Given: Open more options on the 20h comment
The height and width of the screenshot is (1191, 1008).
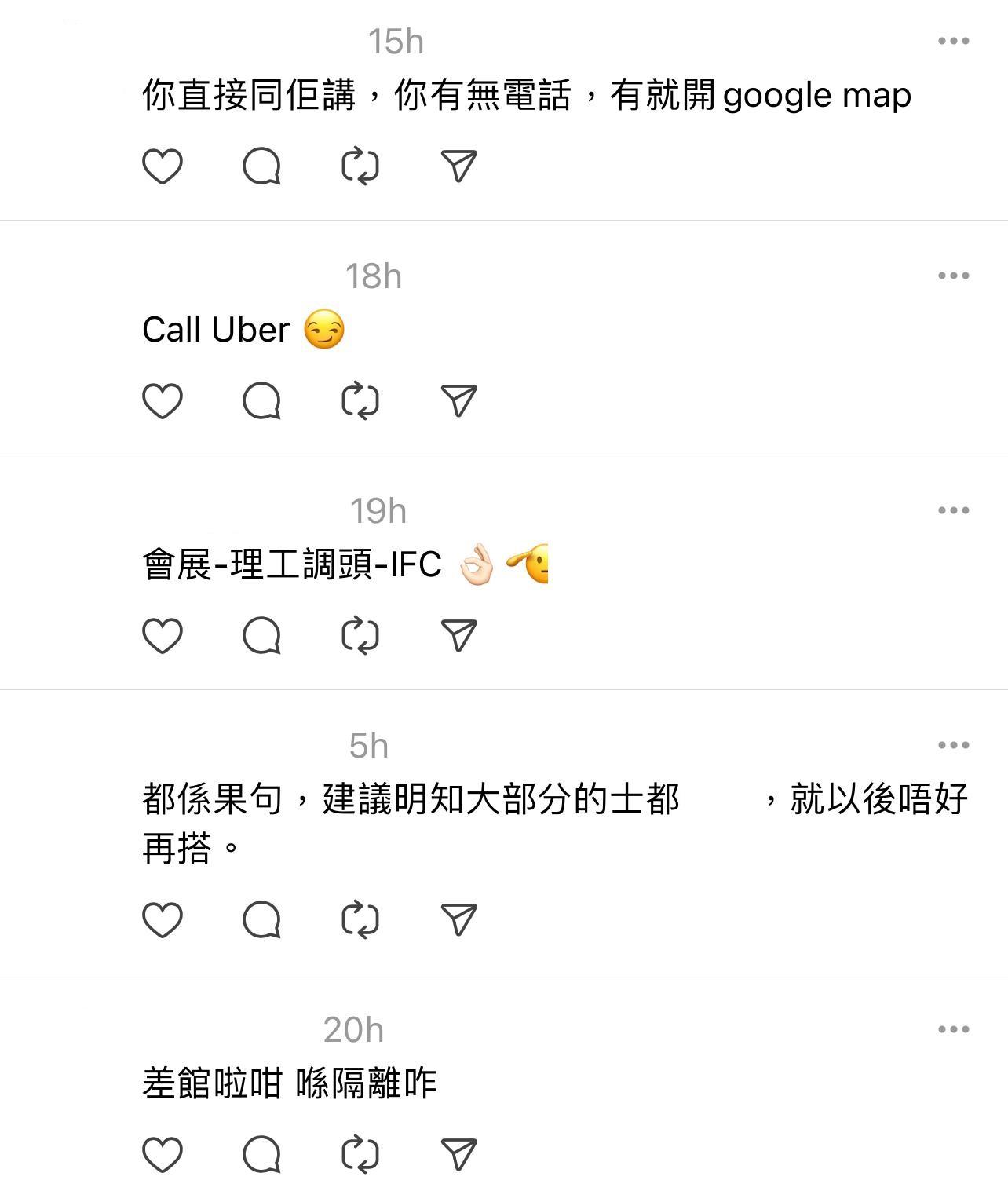Looking at the screenshot, I should (x=953, y=1029).
